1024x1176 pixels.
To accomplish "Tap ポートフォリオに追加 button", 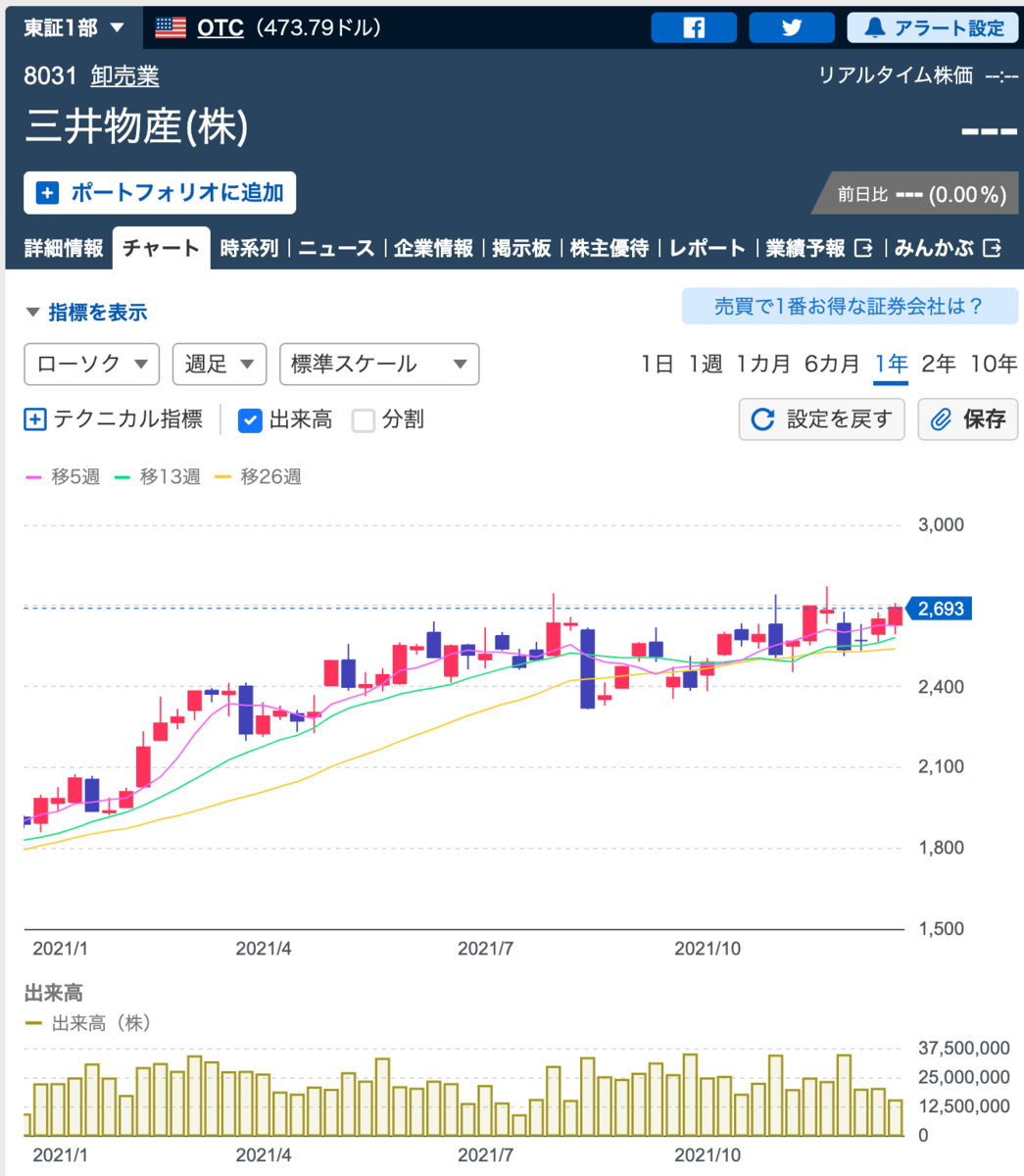I will click(160, 193).
